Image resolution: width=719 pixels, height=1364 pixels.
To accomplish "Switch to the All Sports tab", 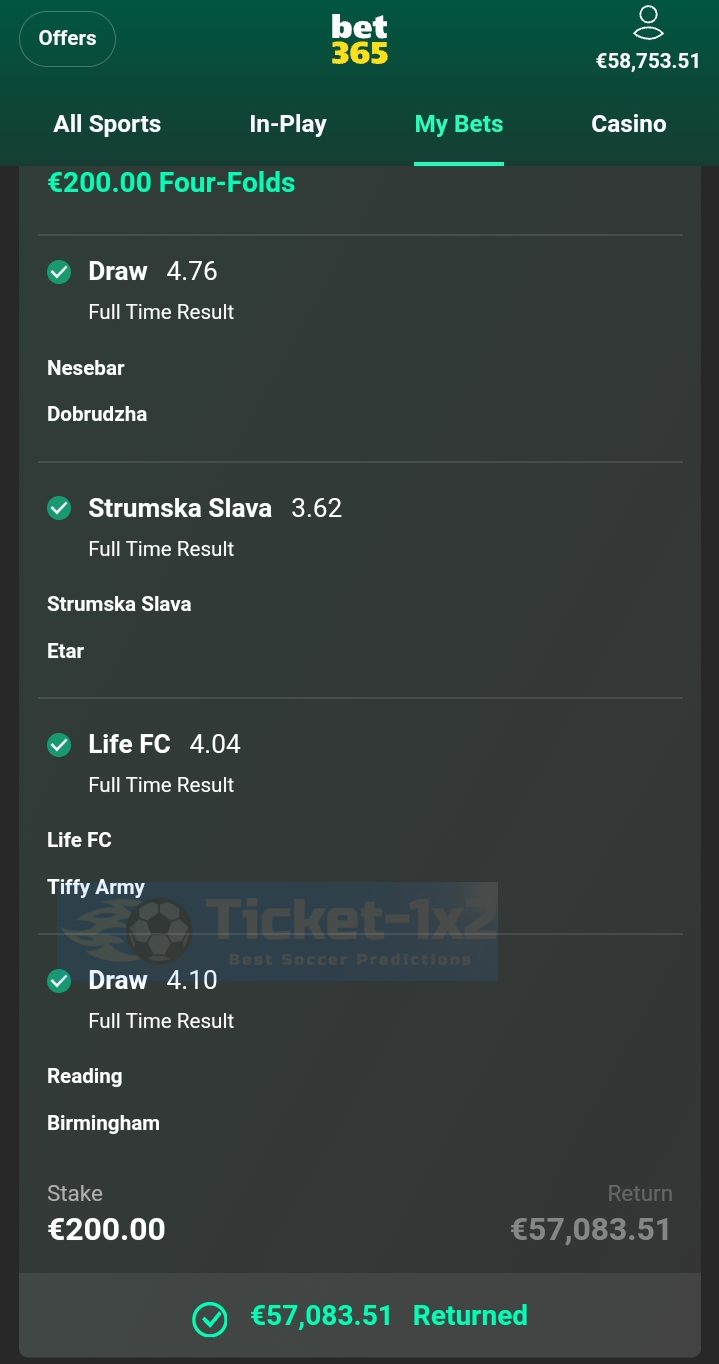I will point(107,124).
